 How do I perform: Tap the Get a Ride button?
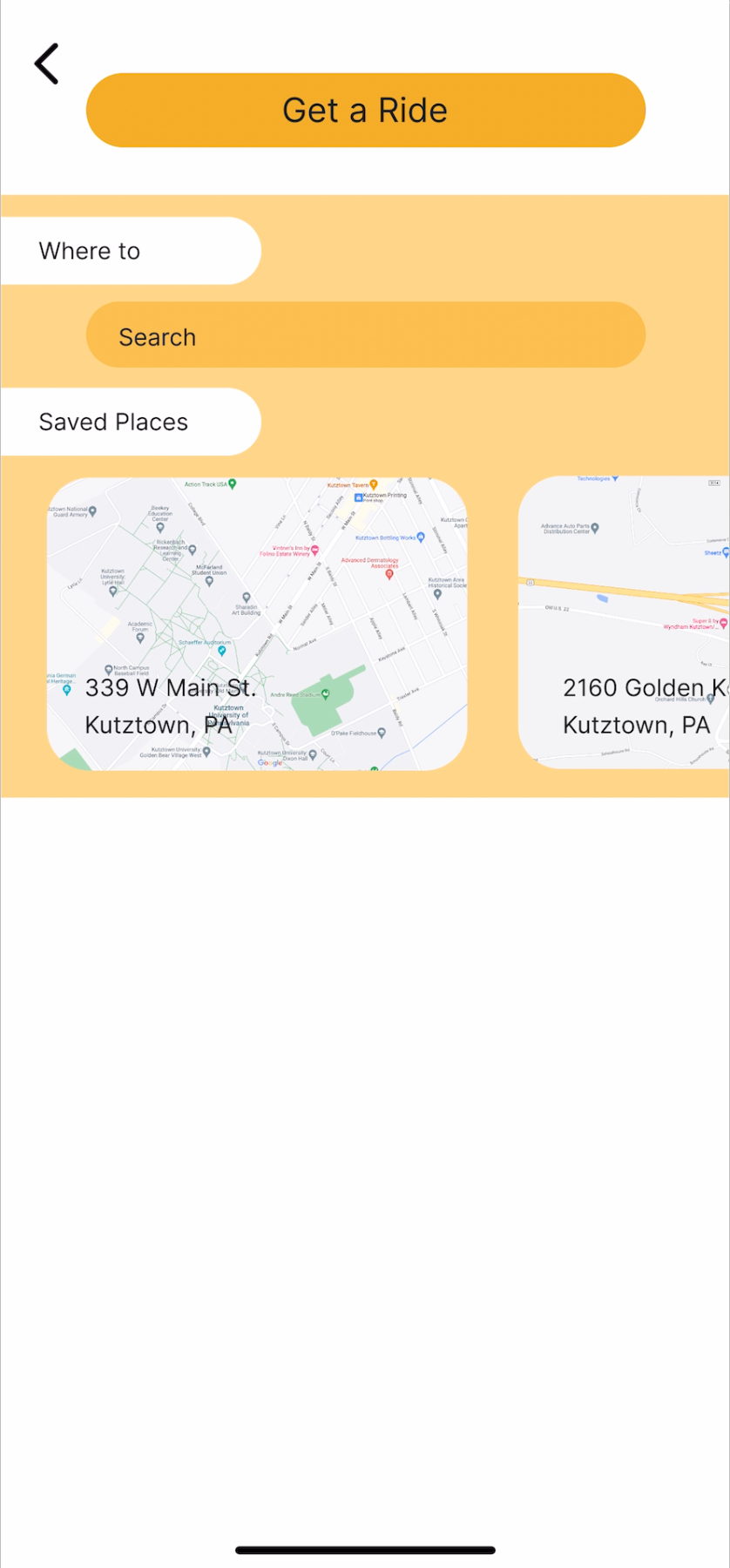[x=365, y=111]
